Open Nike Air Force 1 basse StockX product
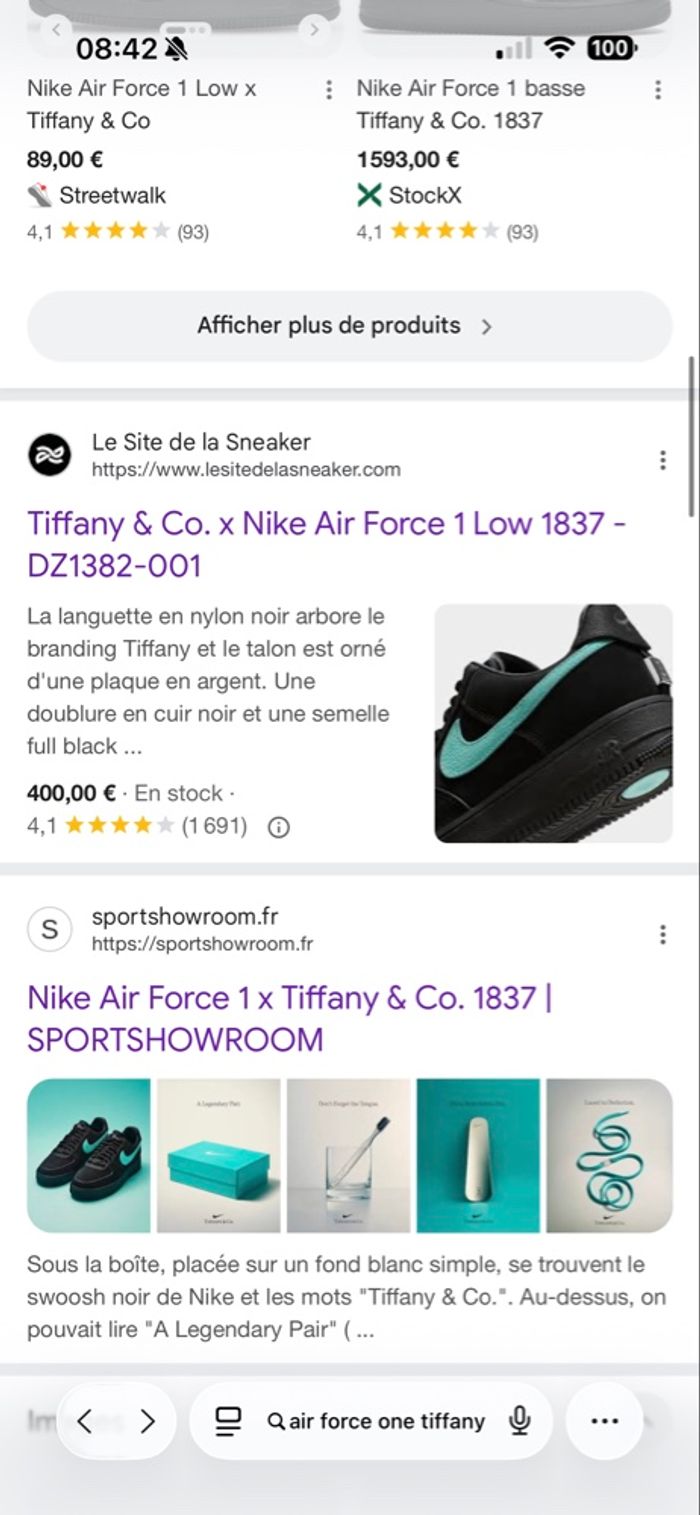 click(470, 104)
